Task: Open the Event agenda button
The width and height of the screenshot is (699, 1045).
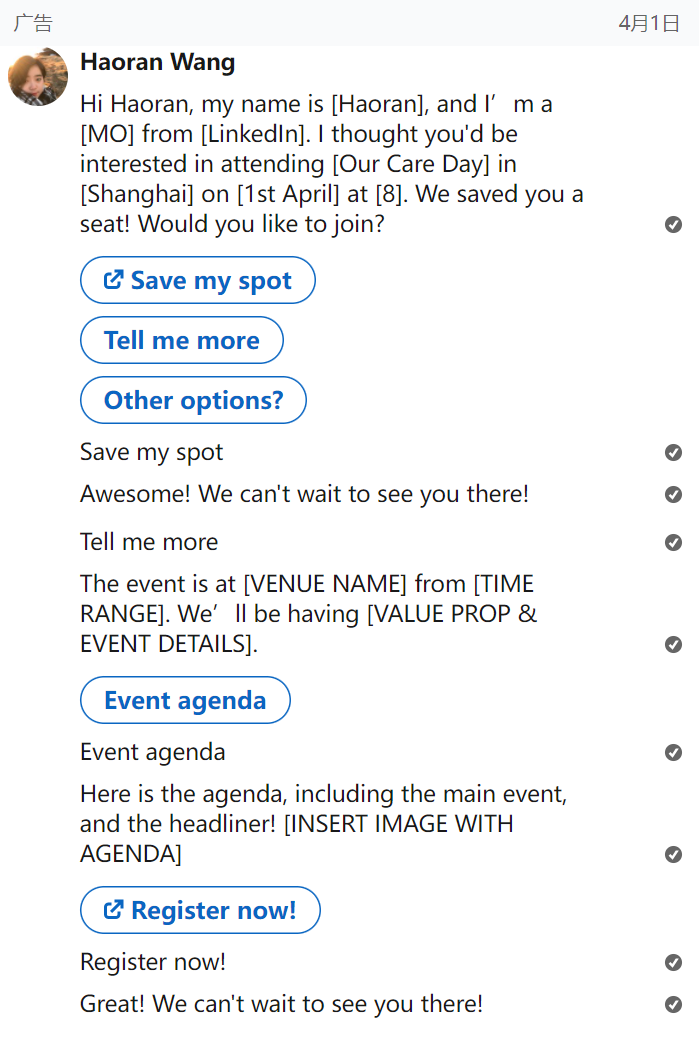Action: point(185,700)
